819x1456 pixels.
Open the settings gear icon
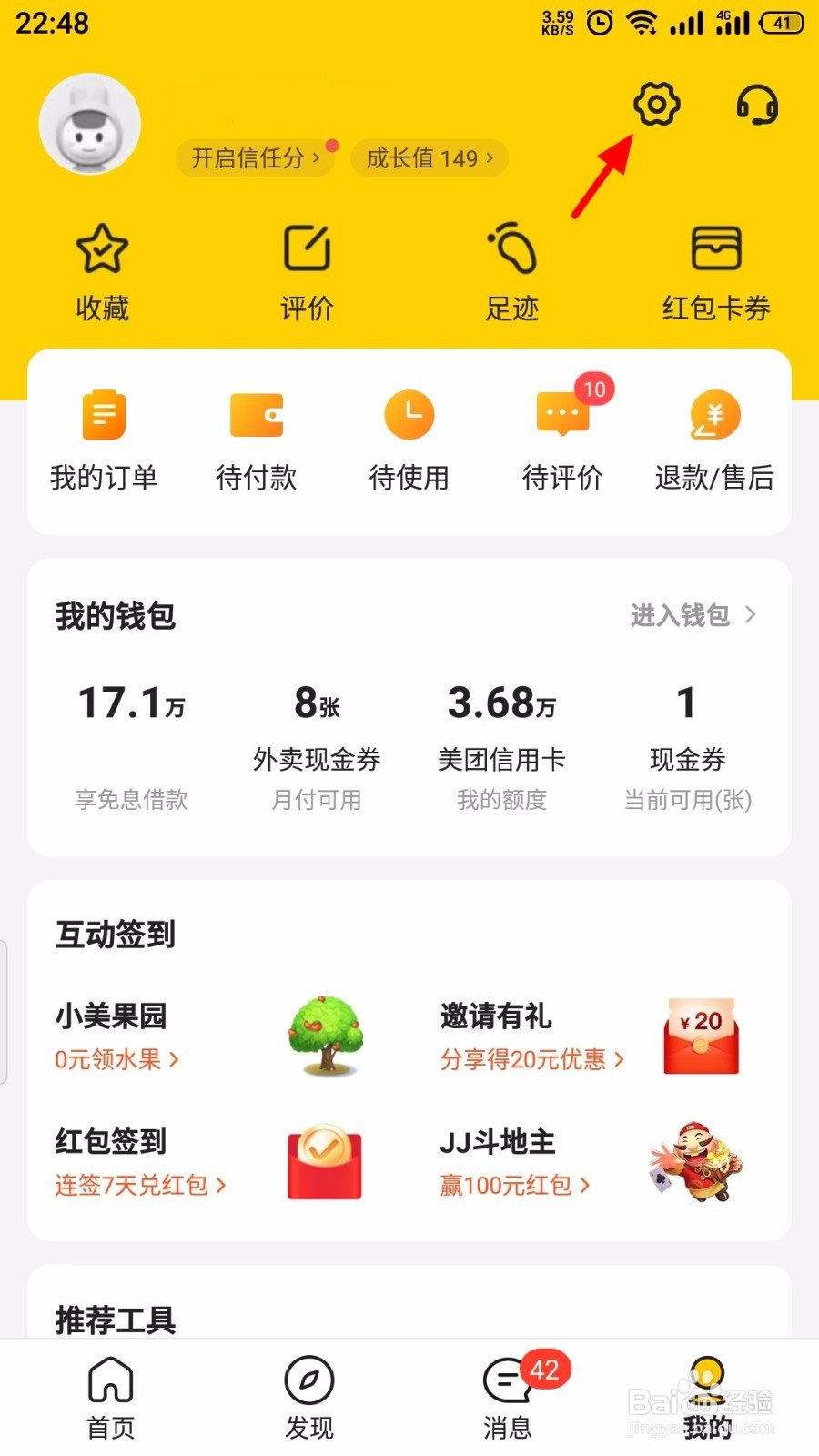(x=657, y=105)
